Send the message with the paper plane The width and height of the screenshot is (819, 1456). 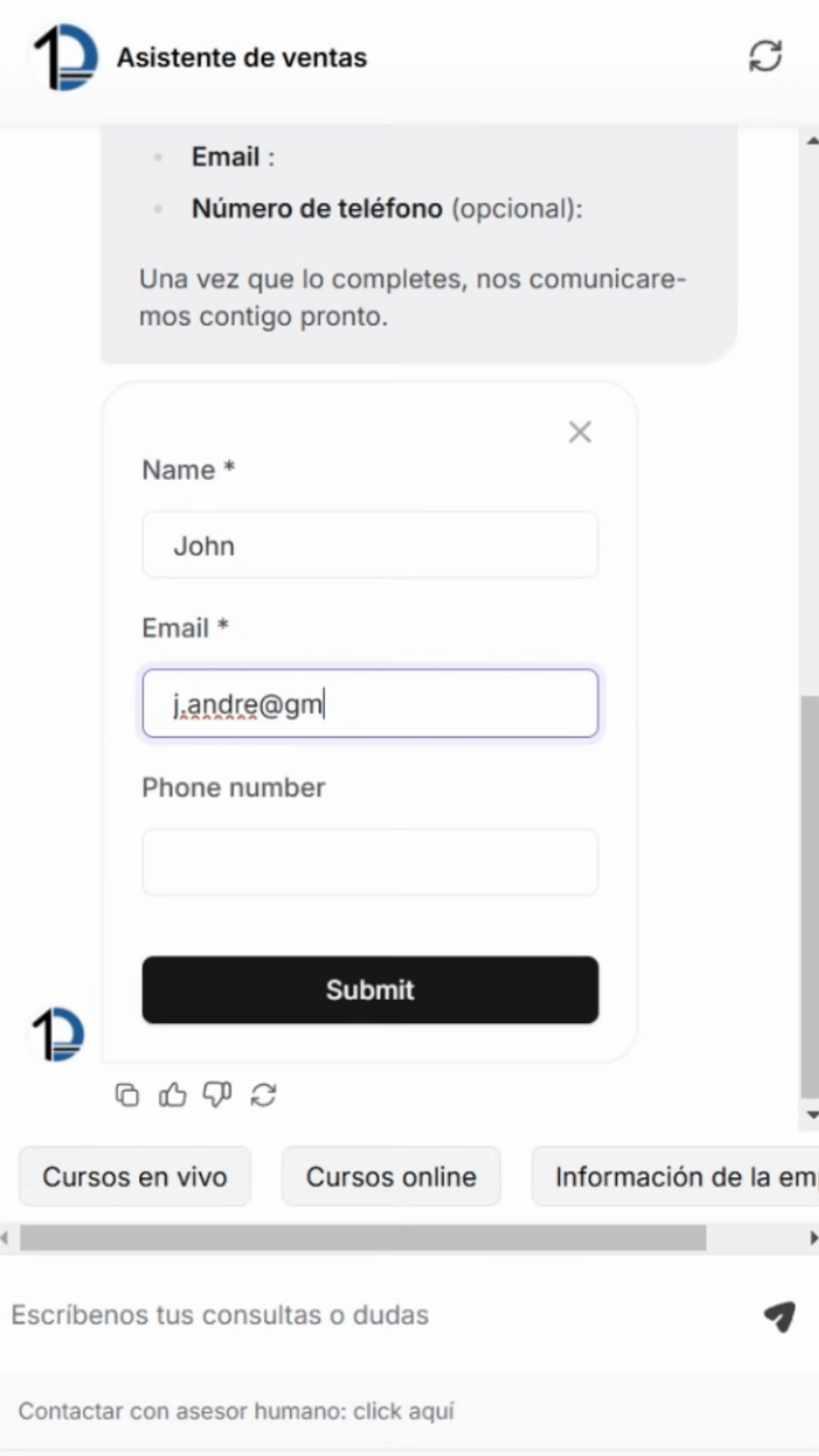[x=780, y=1316]
